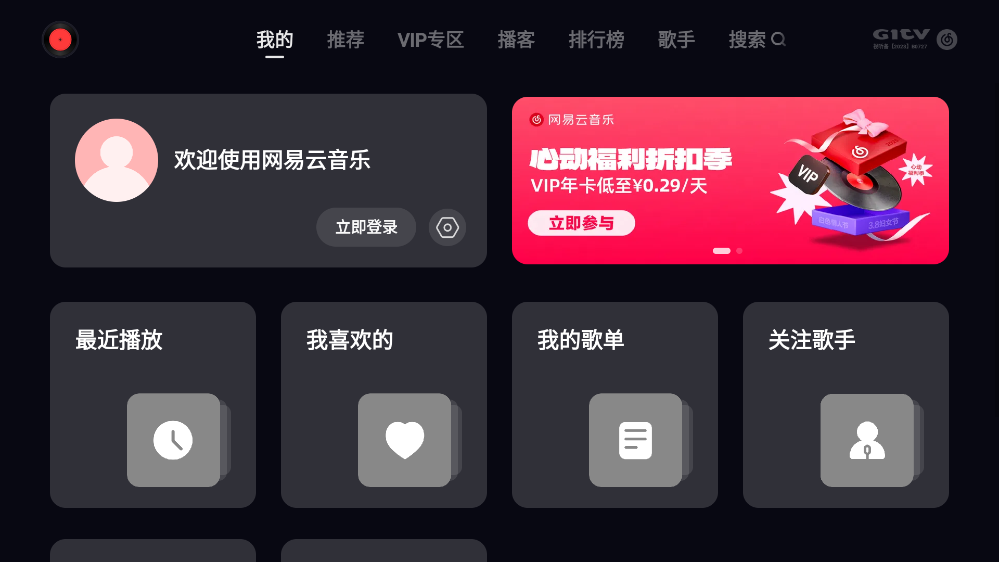Screen dimensions: 999x562
Task: Open the 我喜欢的 card
Action: coord(384,405)
